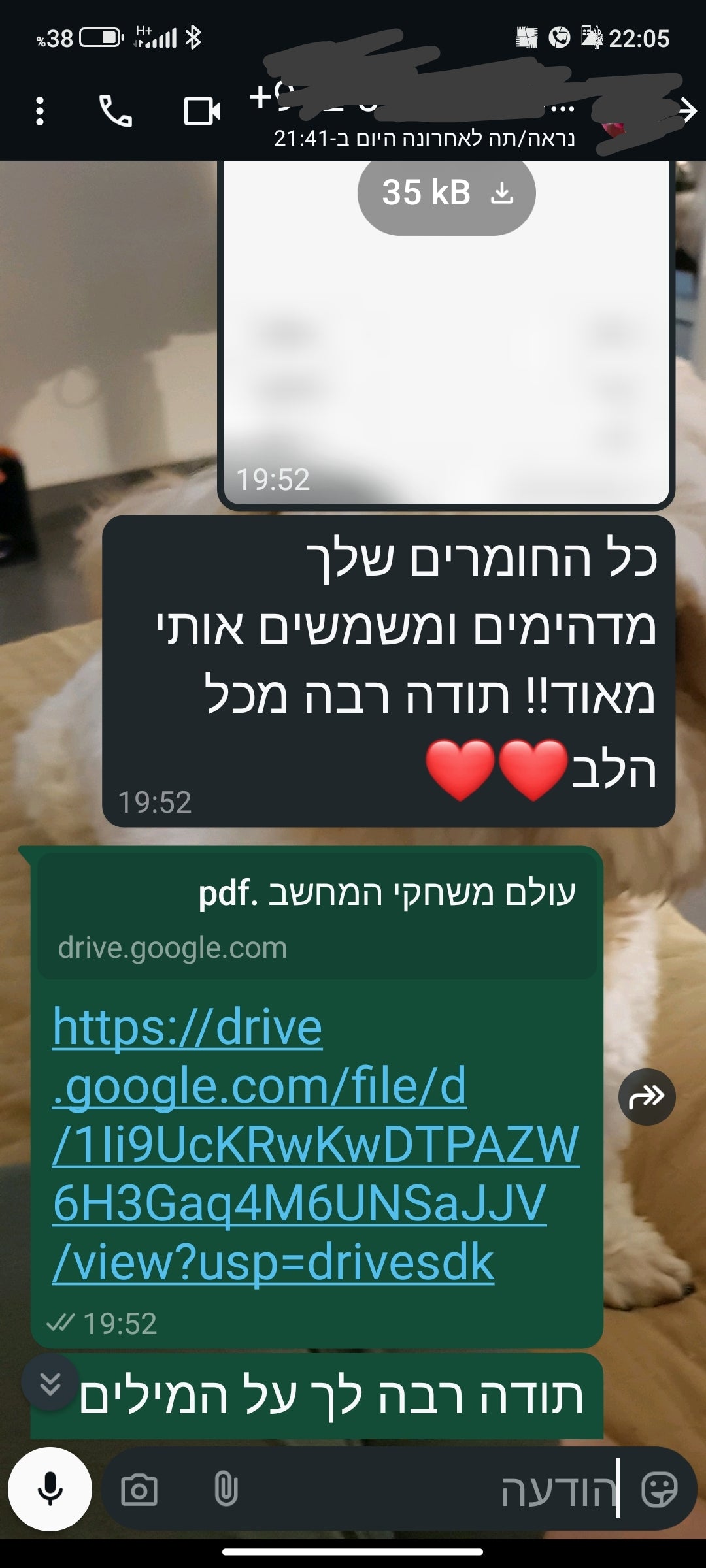Image resolution: width=706 pixels, height=1568 pixels.
Task: Jump to the latest messages
Action: pos(50,1383)
